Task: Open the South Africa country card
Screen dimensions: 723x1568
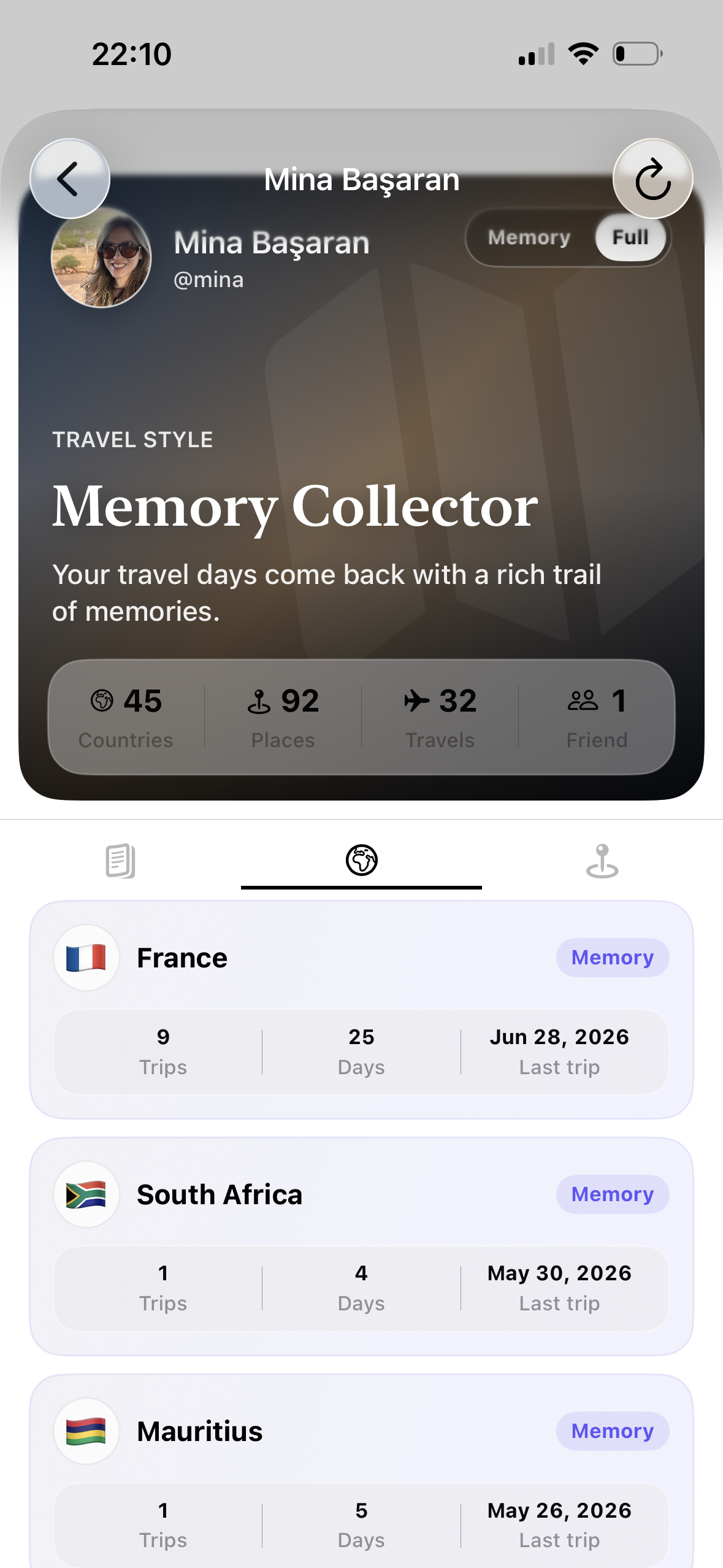Action: (361, 1247)
